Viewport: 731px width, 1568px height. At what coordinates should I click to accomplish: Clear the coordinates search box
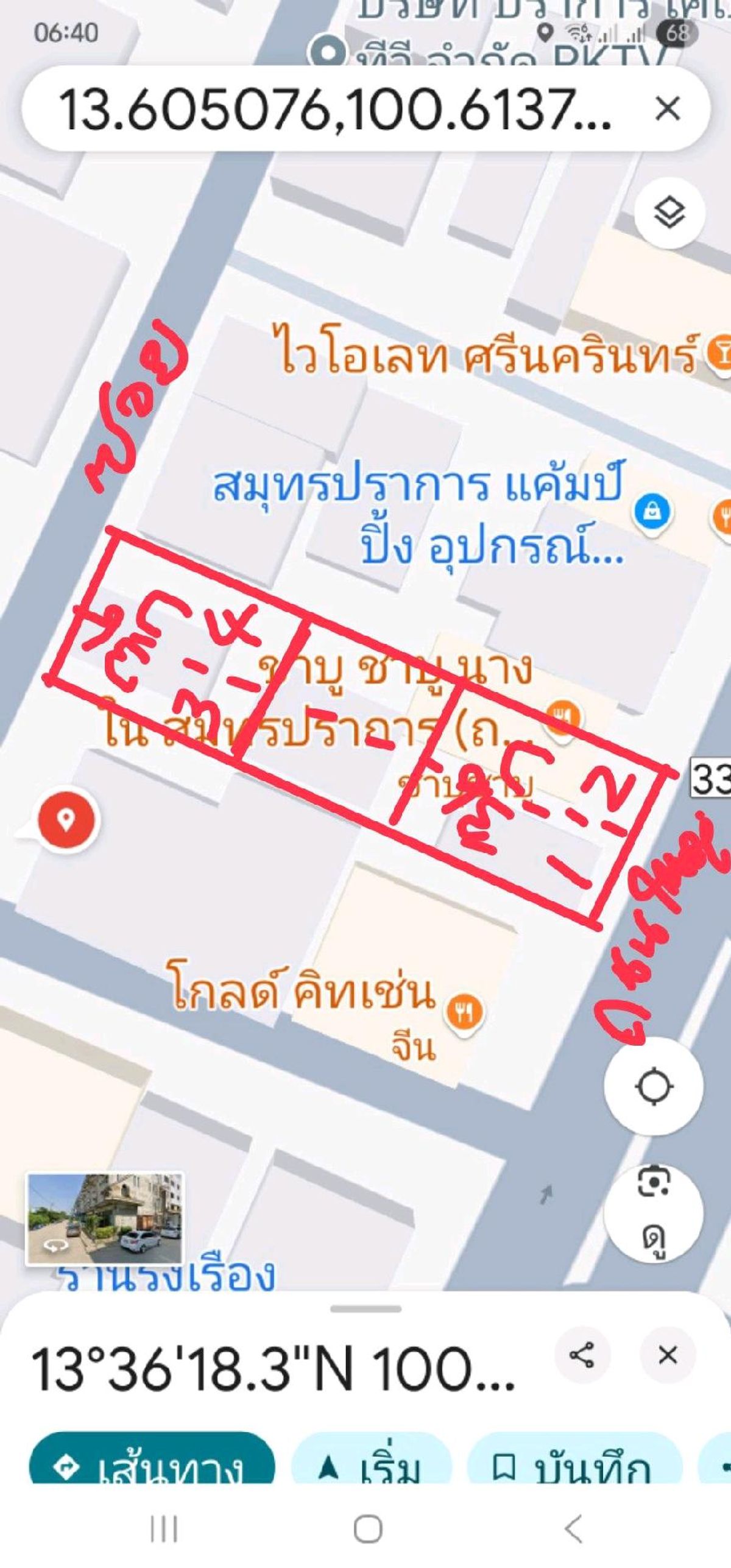click(x=667, y=110)
